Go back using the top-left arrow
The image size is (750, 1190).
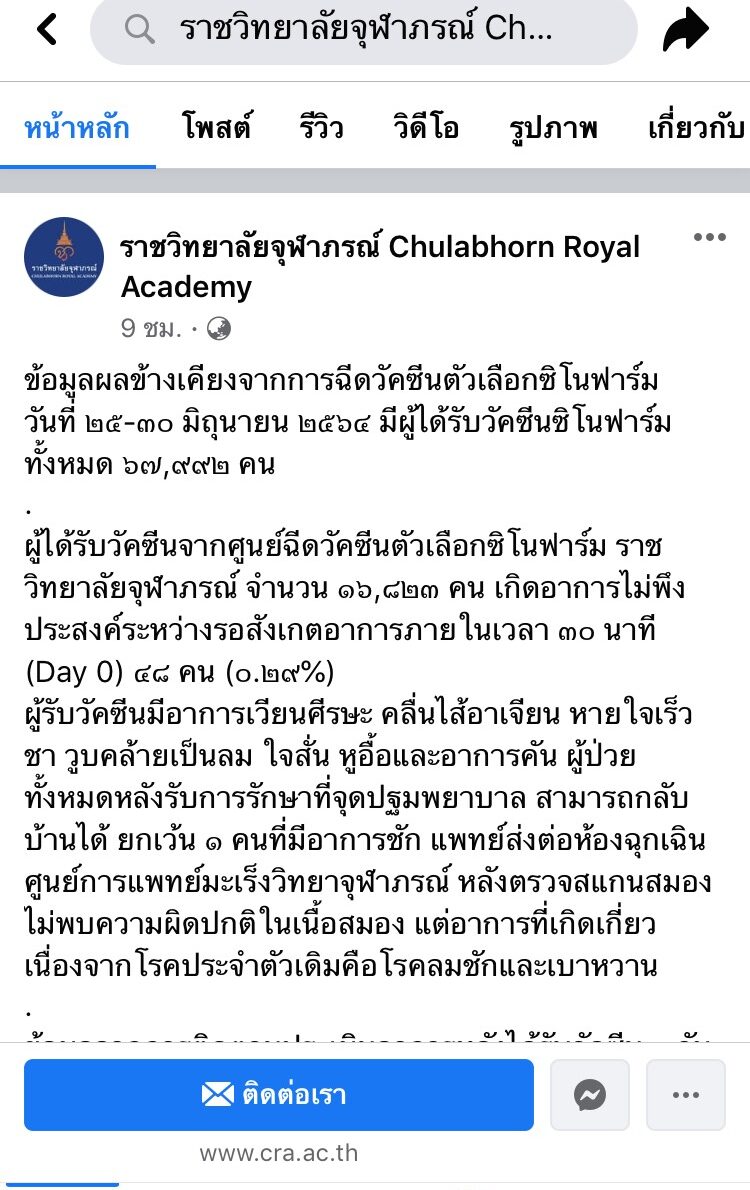[x=46, y=30]
